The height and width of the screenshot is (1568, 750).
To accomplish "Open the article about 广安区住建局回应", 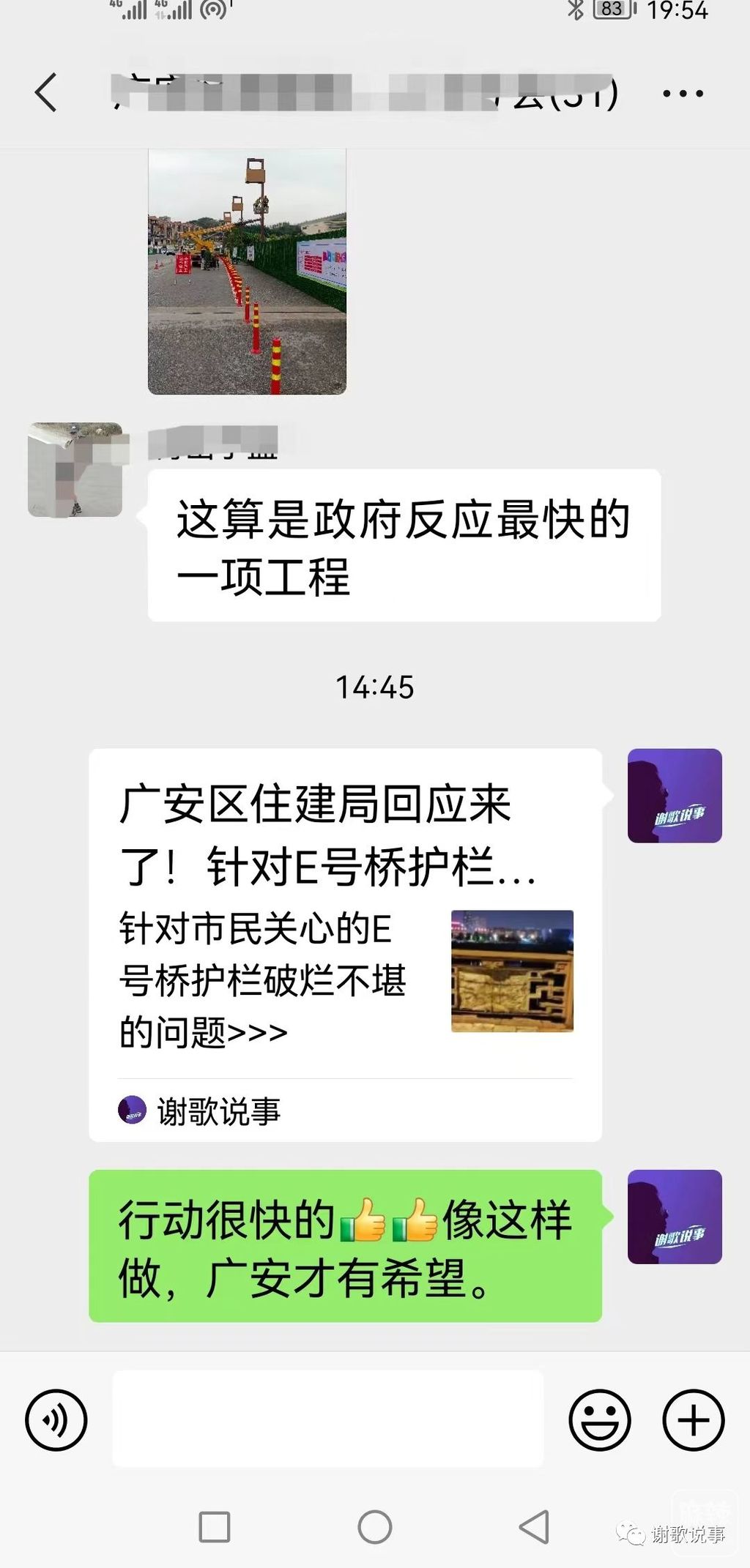I will (x=345, y=944).
